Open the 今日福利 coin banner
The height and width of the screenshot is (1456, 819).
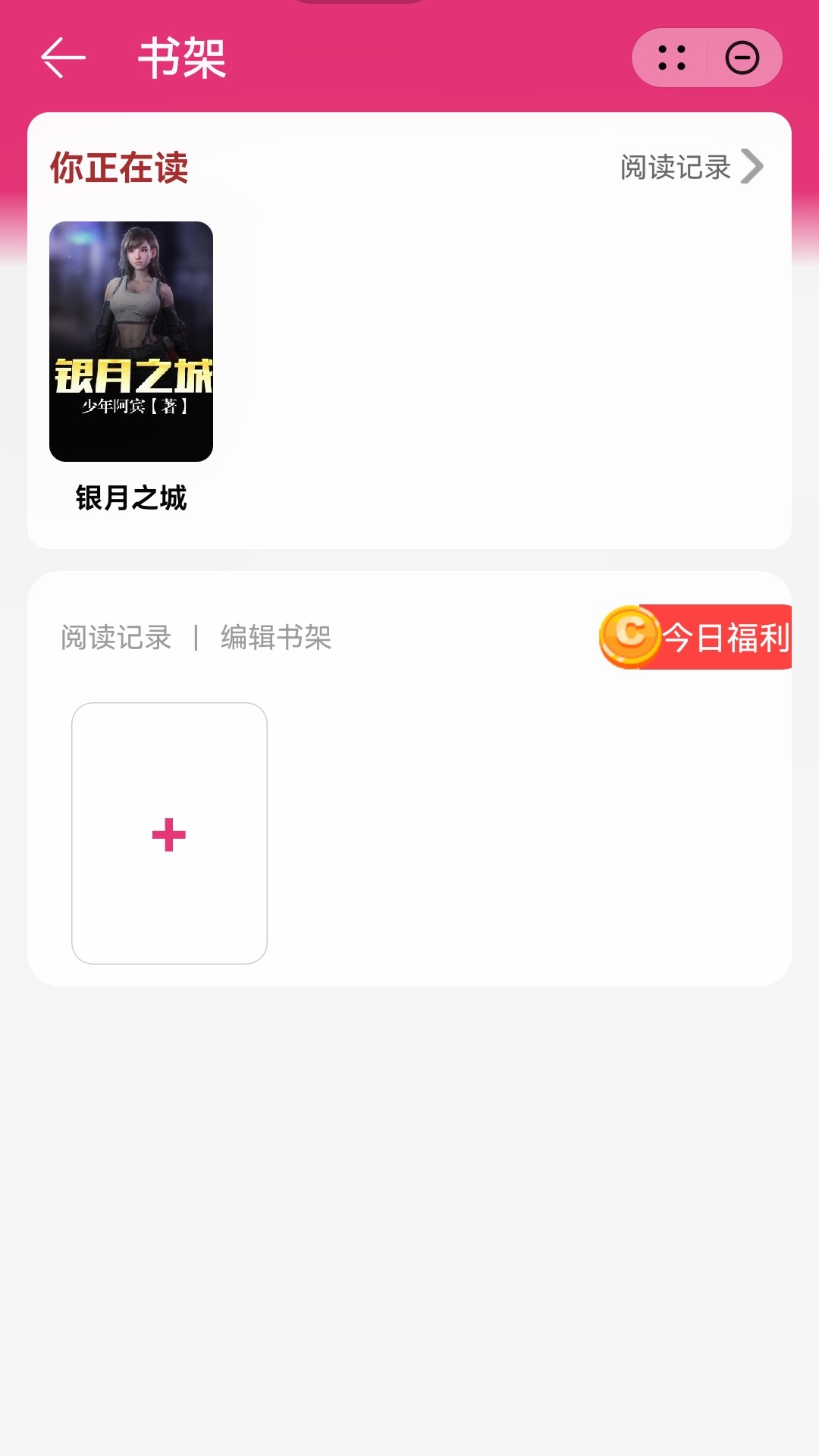pyautogui.click(x=696, y=637)
